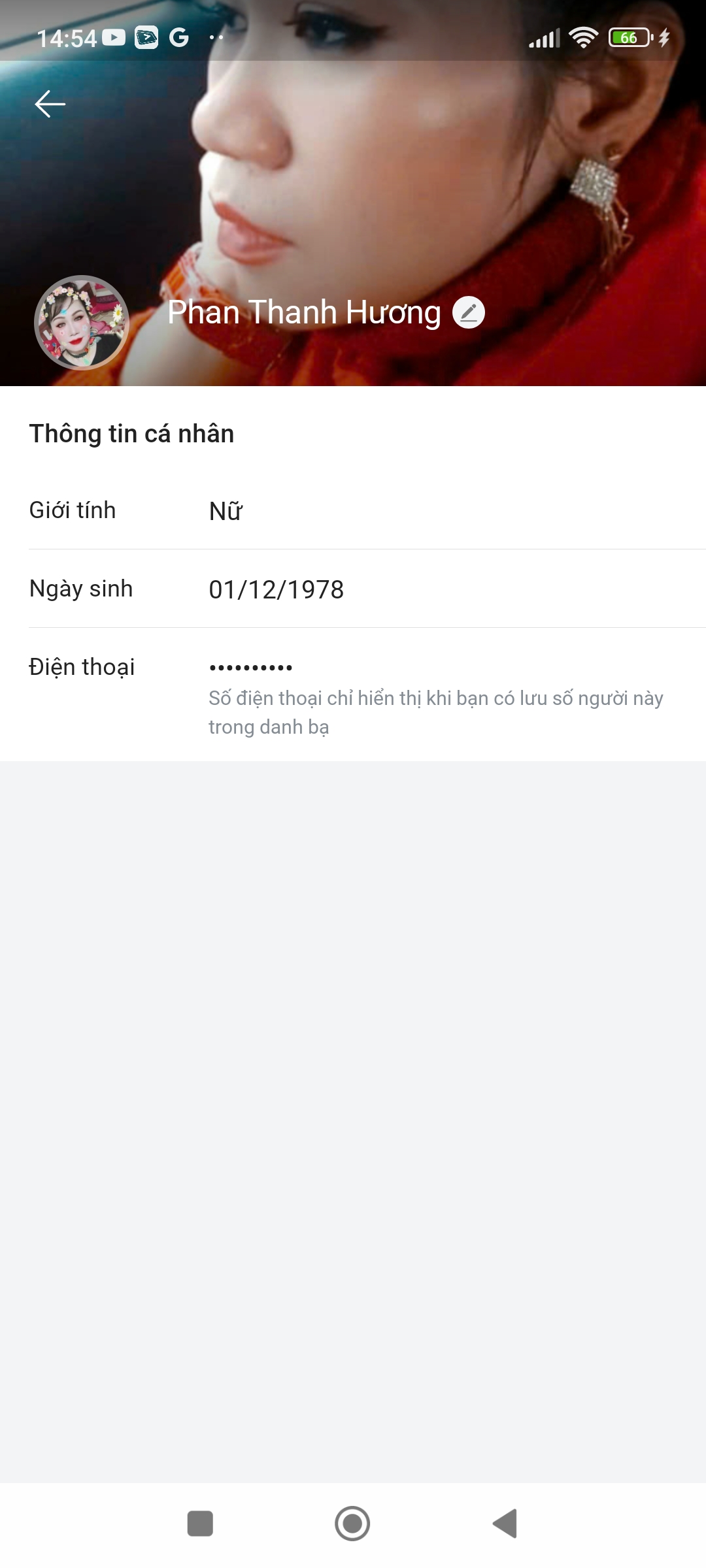Image resolution: width=706 pixels, height=1568 pixels.
Task: Tap the YouTube icon in the status bar
Action: coord(114,37)
